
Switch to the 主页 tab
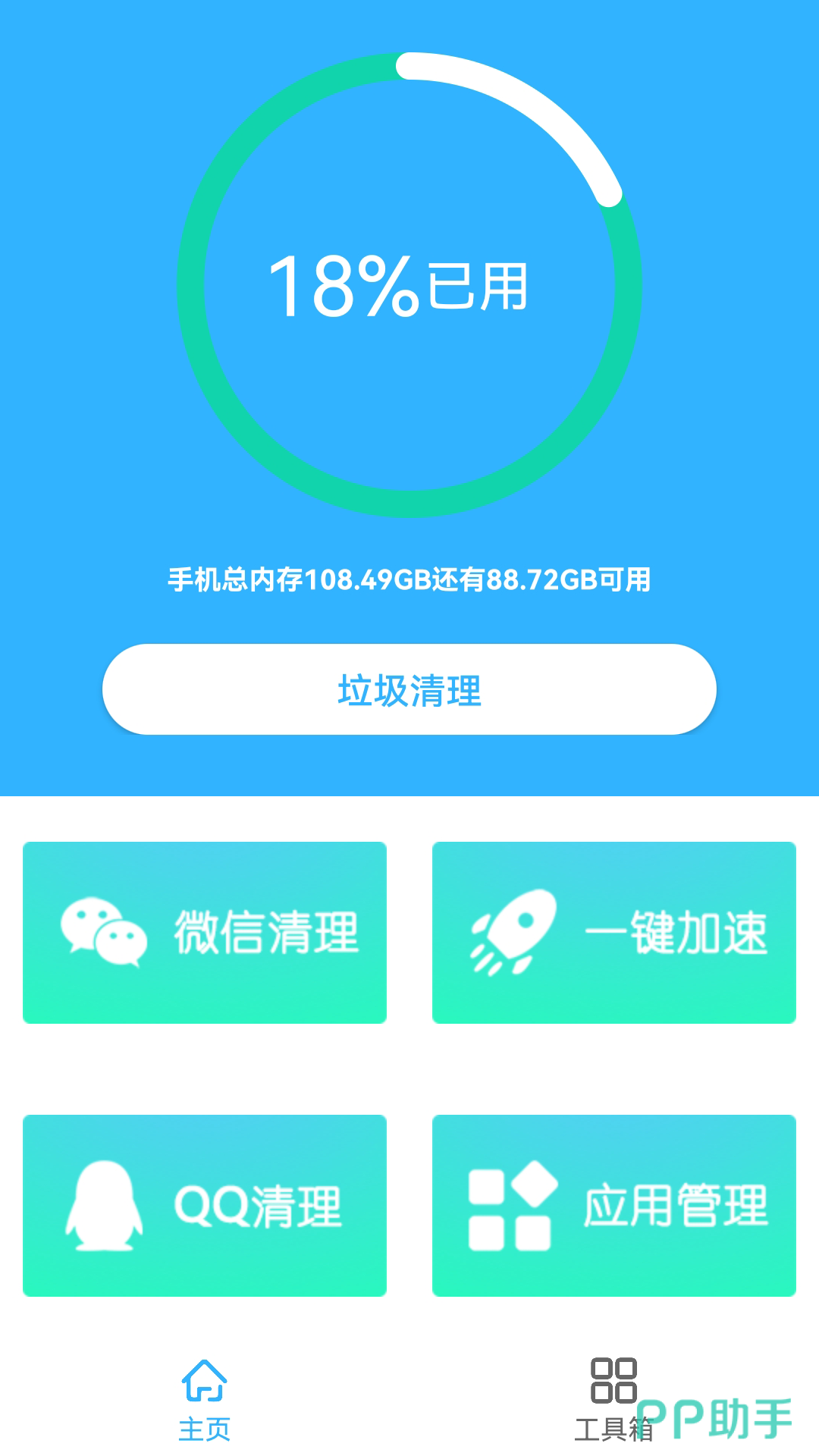[x=205, y=1399]
